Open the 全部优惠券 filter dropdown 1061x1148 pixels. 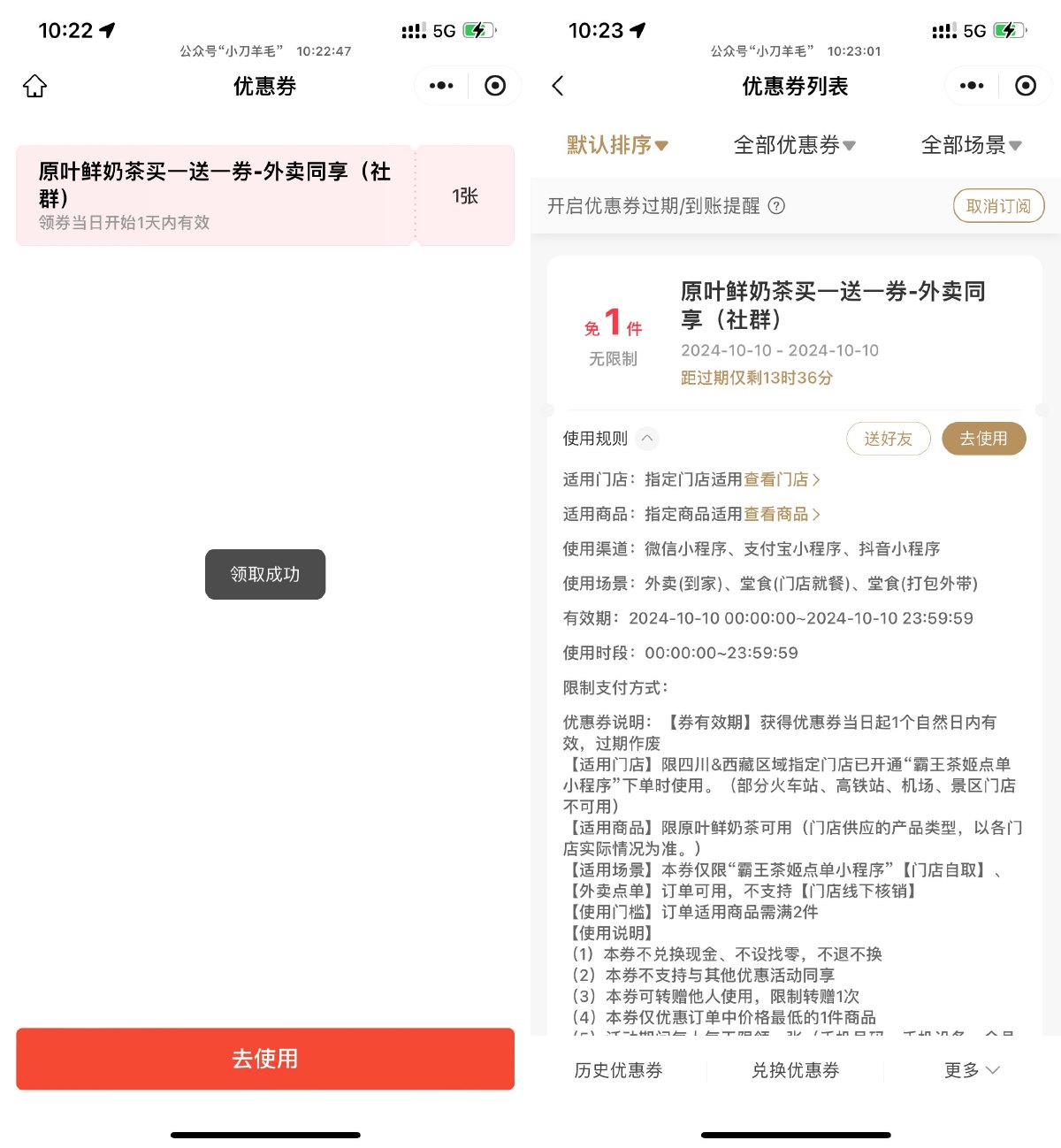794,145
